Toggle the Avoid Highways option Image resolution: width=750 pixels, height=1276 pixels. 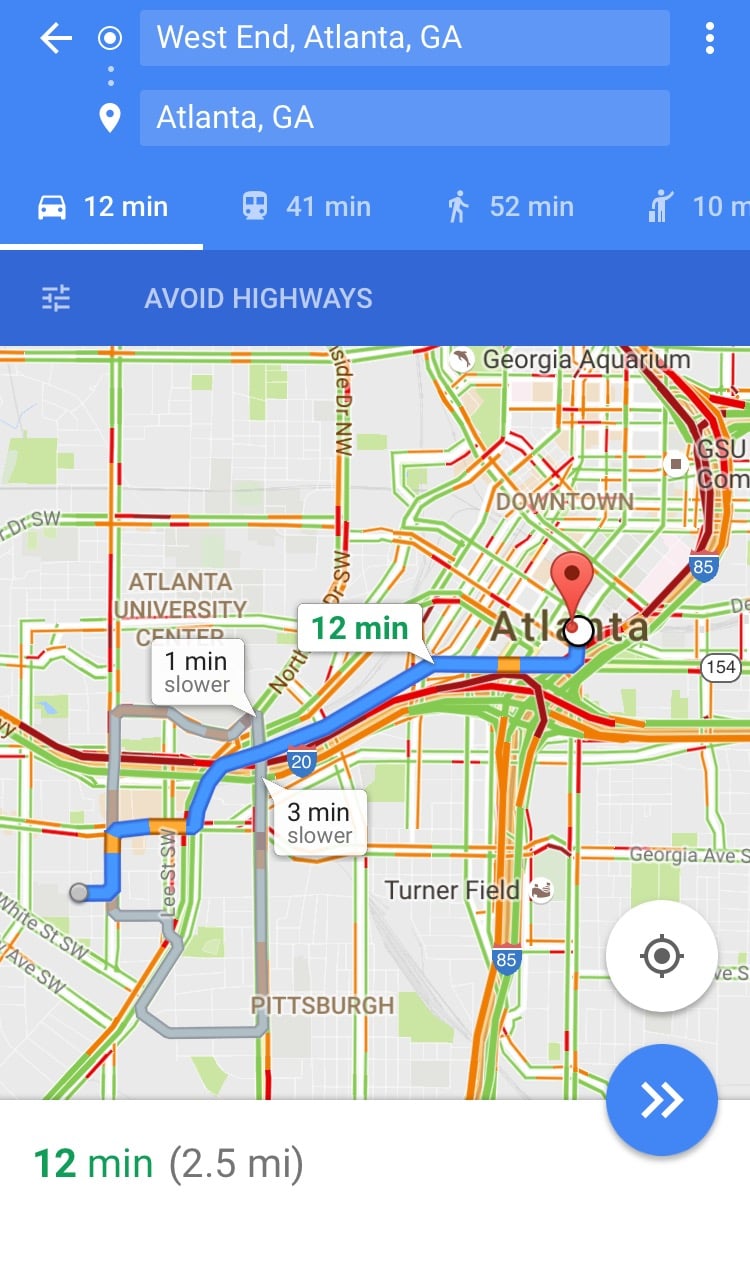pos(260,297)
